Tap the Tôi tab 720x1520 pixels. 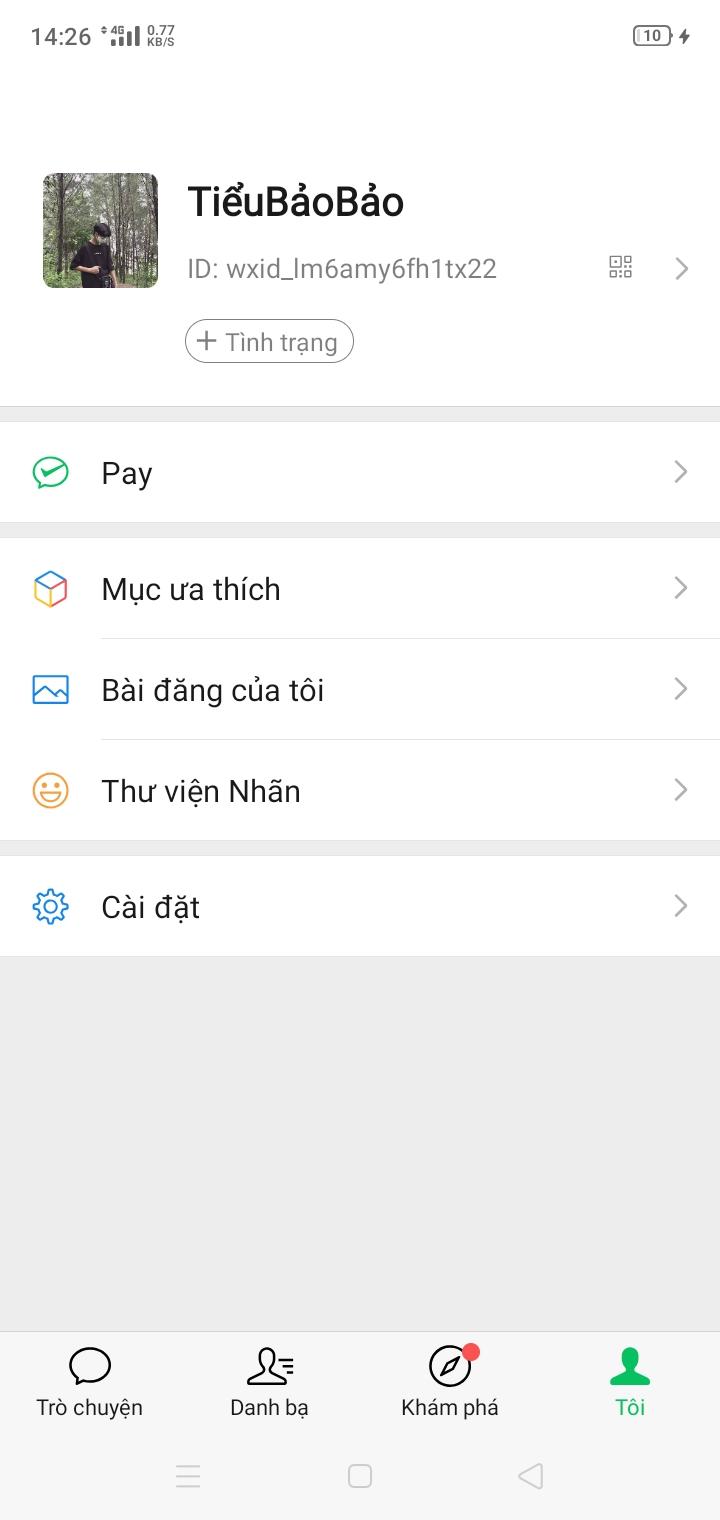pos(630,1382)
